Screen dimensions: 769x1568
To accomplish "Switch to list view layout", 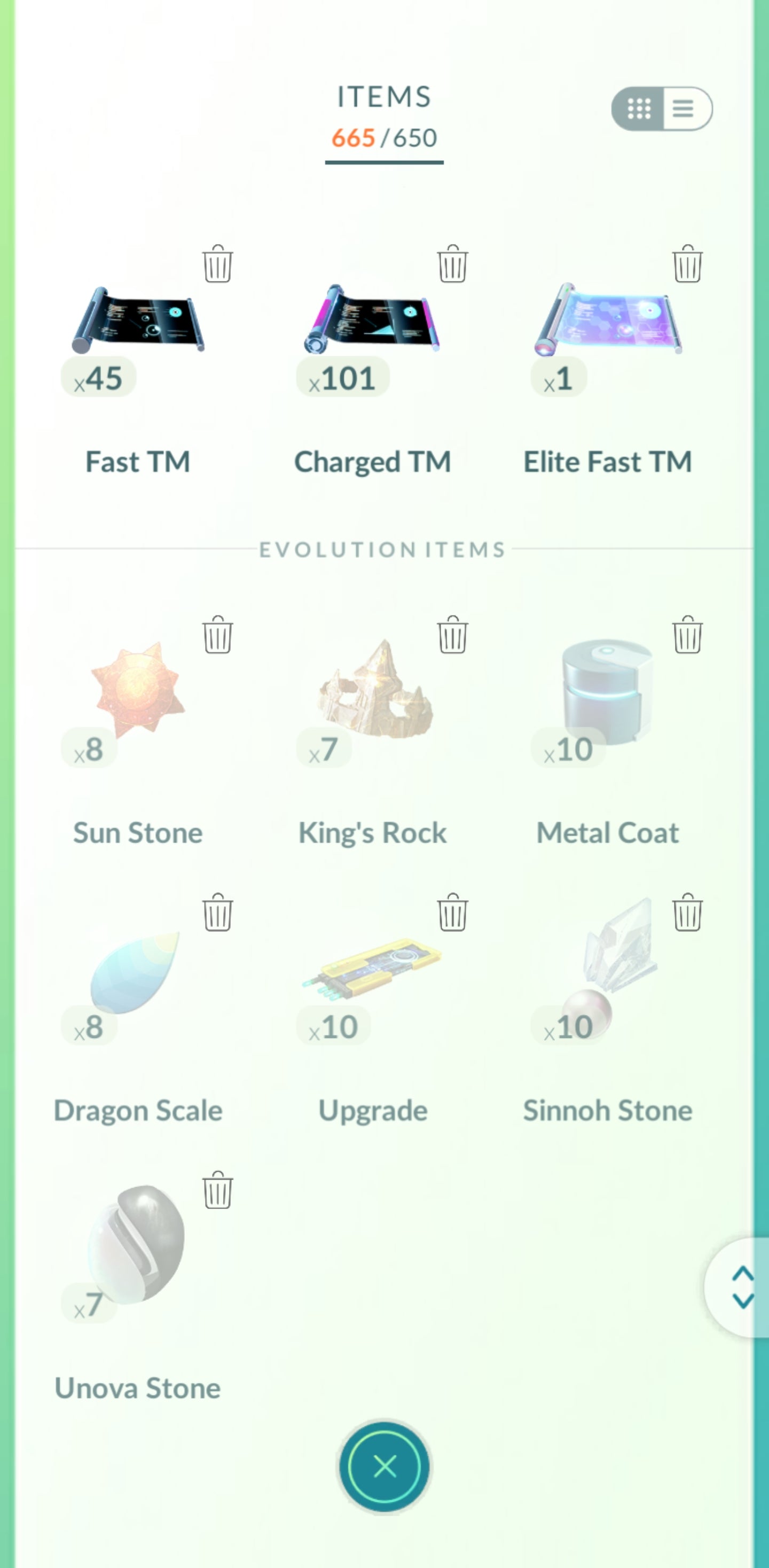I will (x=685, y=108).
